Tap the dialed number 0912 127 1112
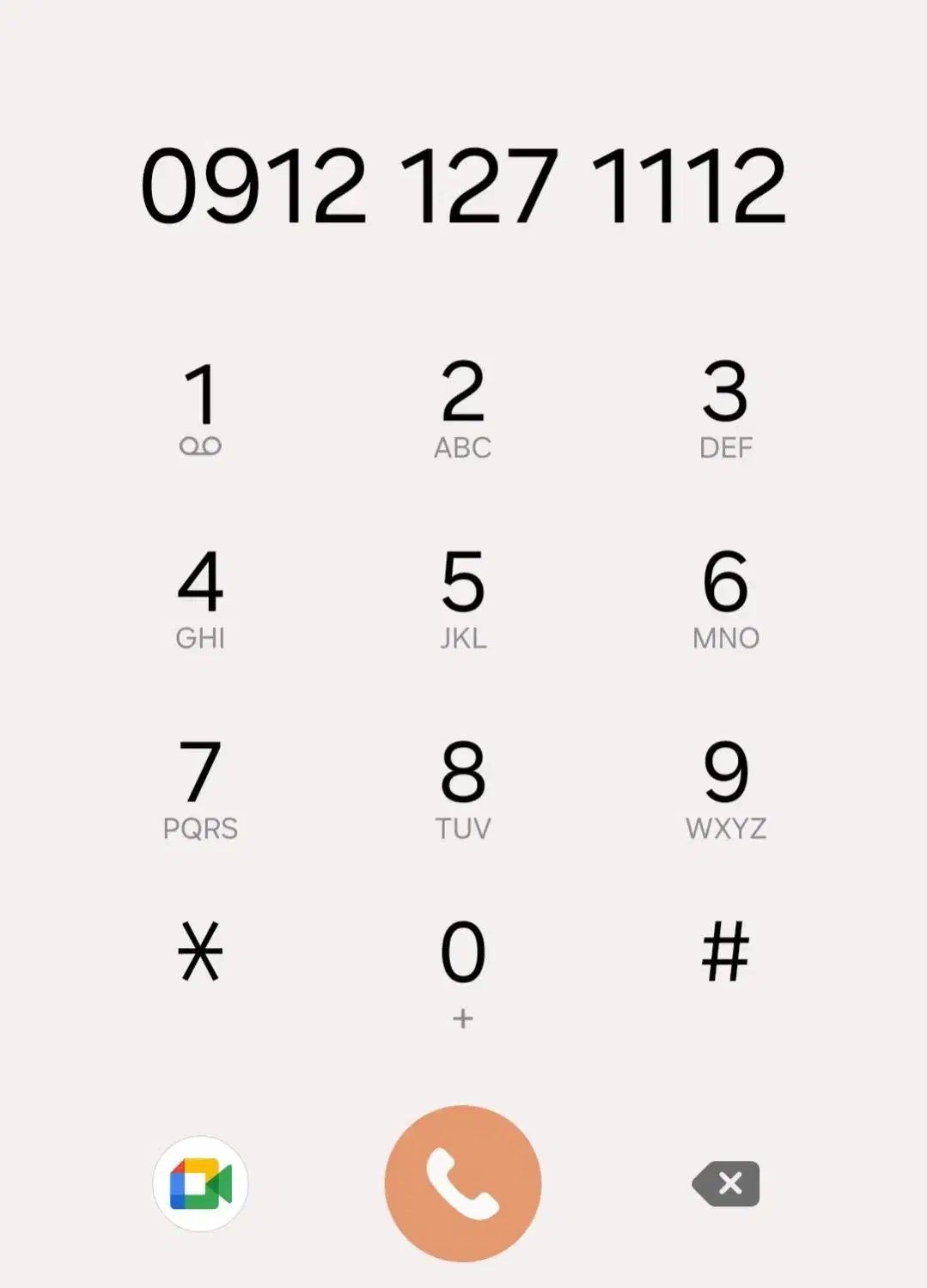Screen dimensions: 927x1288 pos(462,185)
